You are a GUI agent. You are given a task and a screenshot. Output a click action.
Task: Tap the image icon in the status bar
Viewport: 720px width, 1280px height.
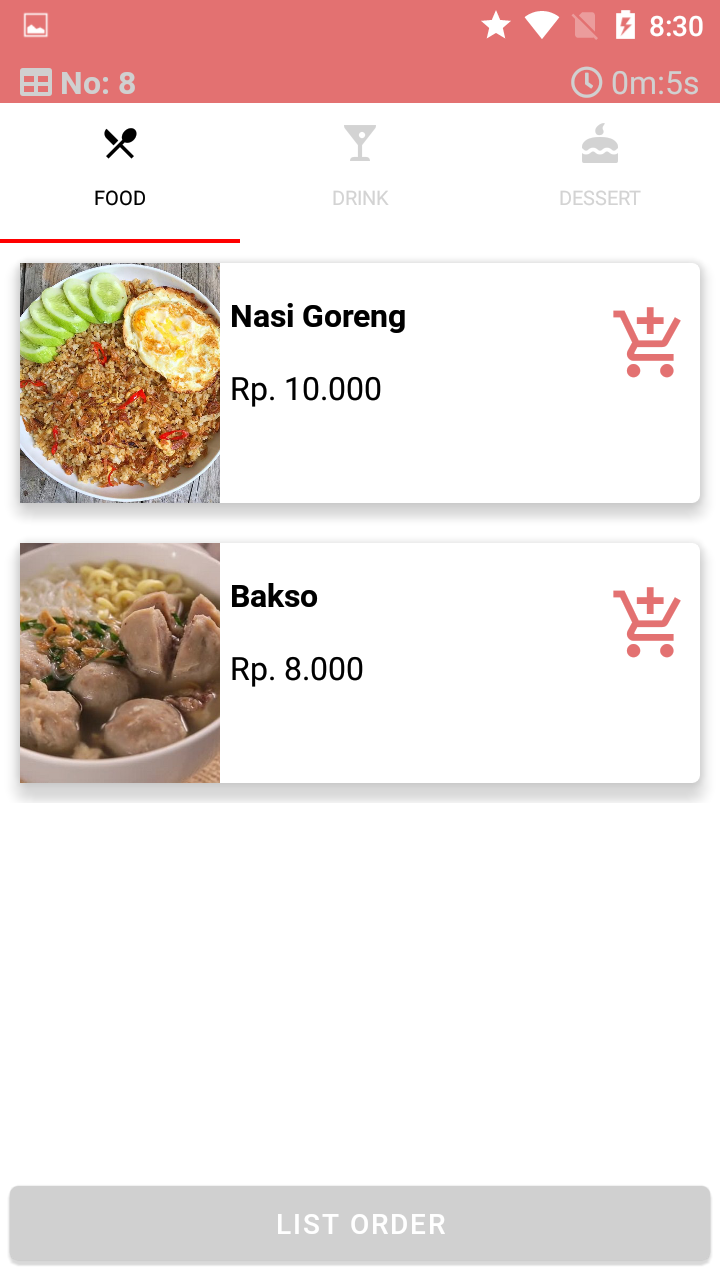pos(36,24)
